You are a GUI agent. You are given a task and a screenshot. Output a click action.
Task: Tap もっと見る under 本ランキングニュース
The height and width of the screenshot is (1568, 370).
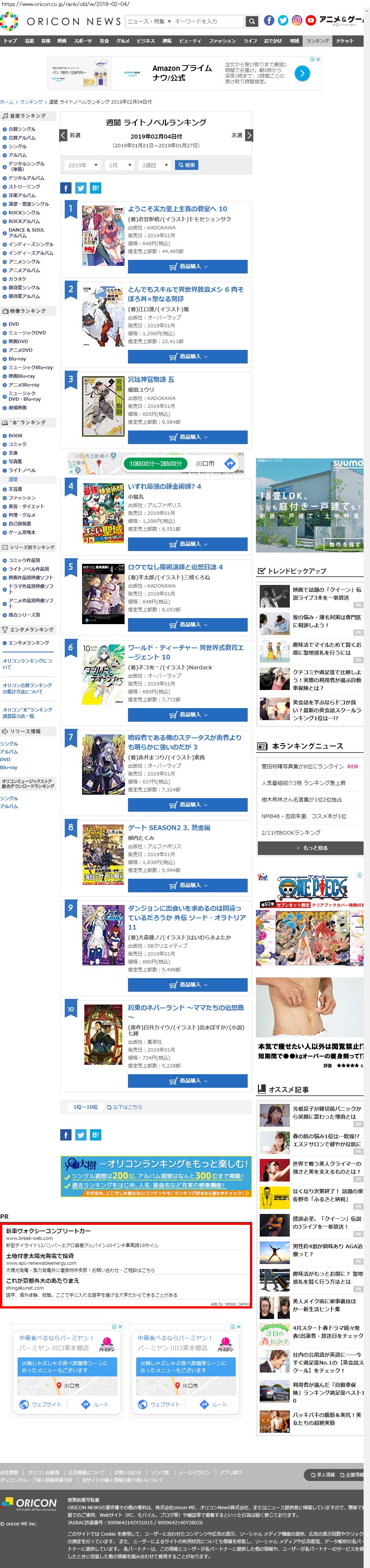click(x=311, y=847)
